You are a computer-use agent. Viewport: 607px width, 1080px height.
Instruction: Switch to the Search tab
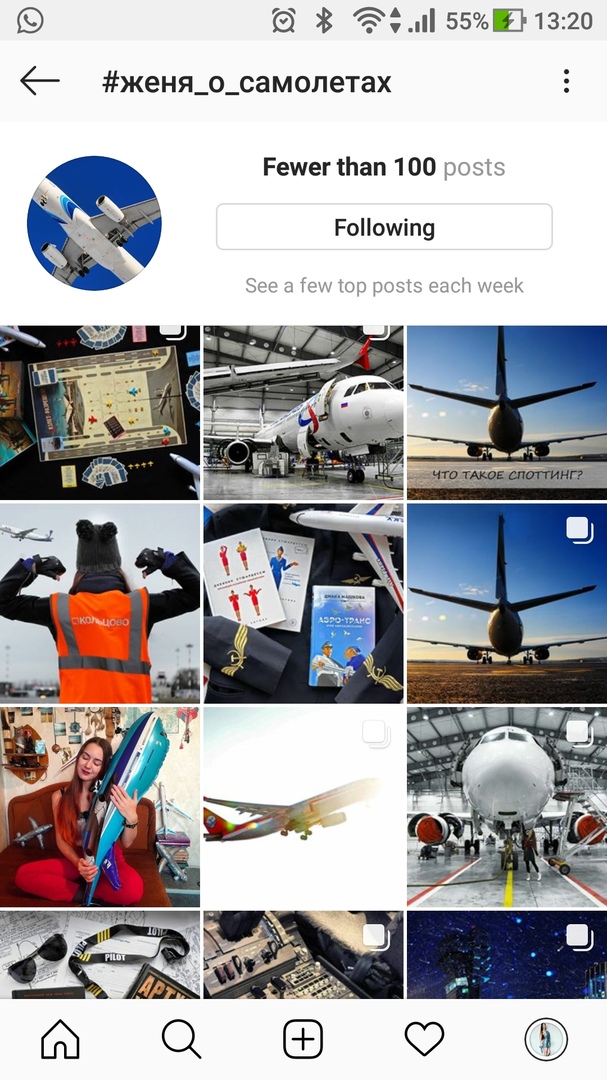coord(181,1039)
